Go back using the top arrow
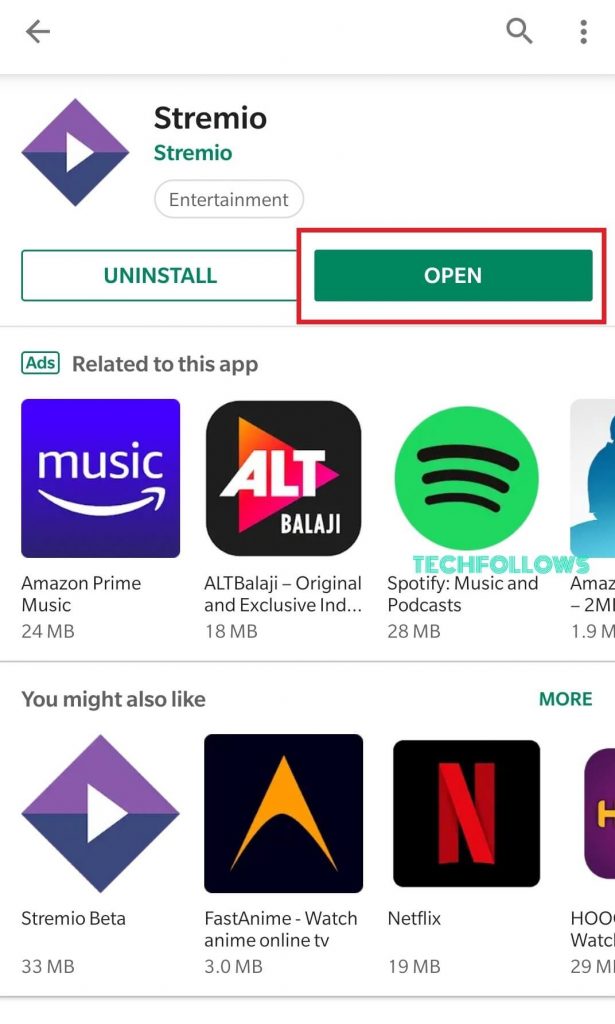The width and height of the screenshot is (615, 1024). tap(38, 31)
